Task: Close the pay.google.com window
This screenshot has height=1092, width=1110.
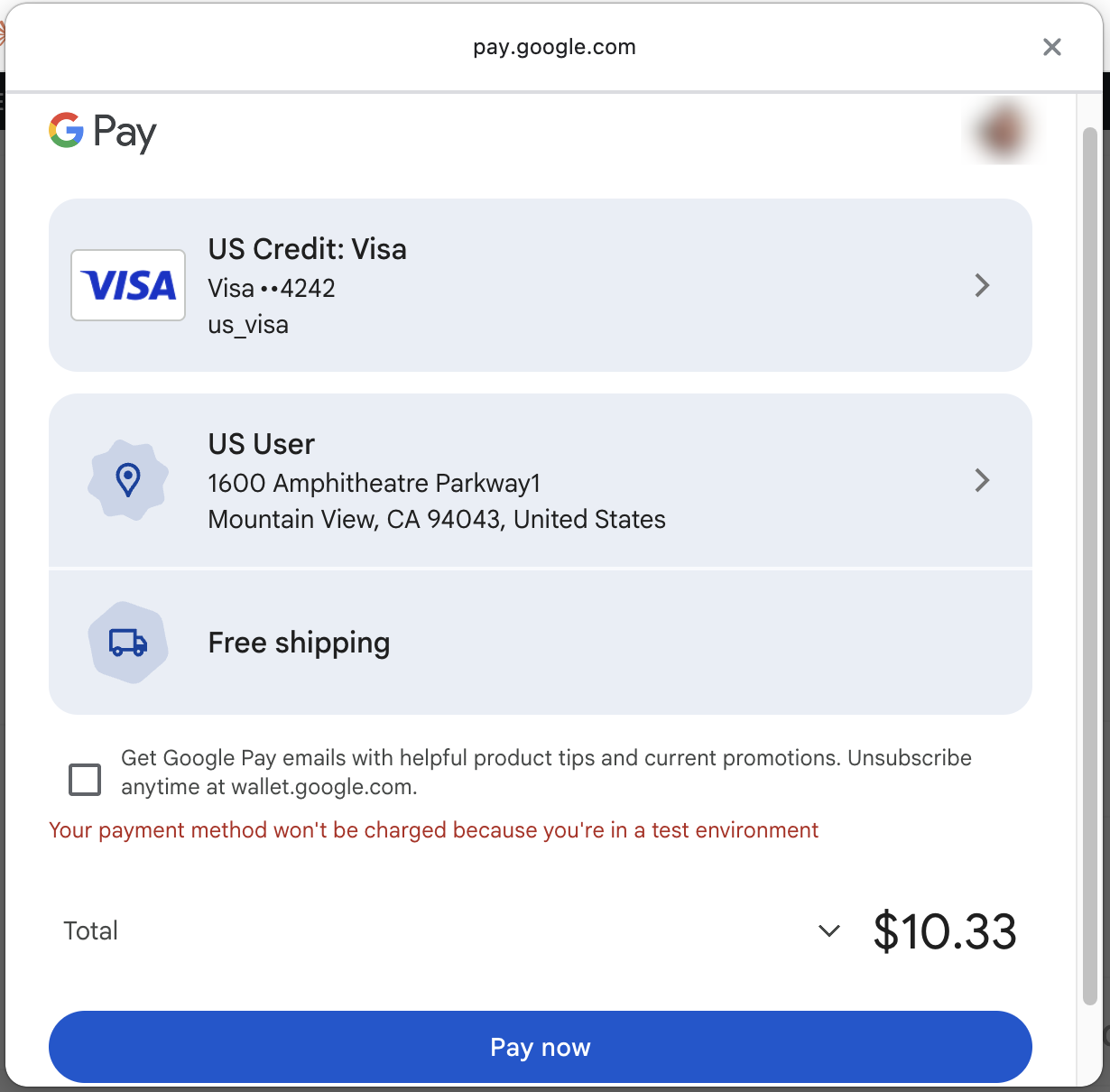Action: click(1051, 47)
